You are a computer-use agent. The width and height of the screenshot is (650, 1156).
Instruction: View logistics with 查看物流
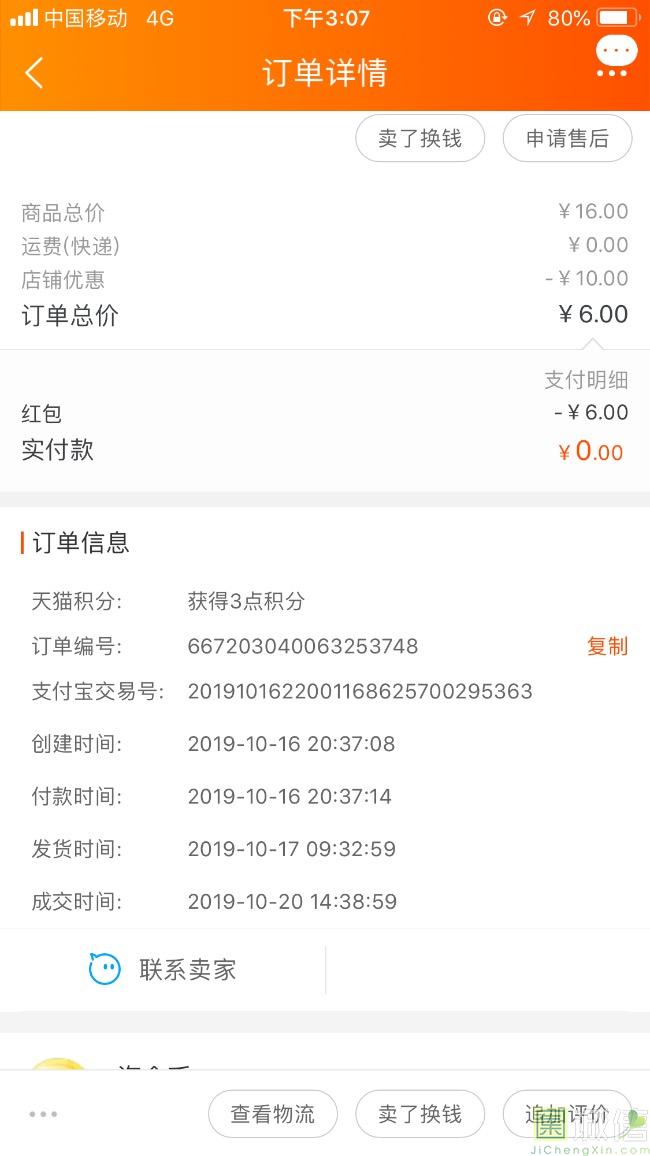[x=273, y=1114]
